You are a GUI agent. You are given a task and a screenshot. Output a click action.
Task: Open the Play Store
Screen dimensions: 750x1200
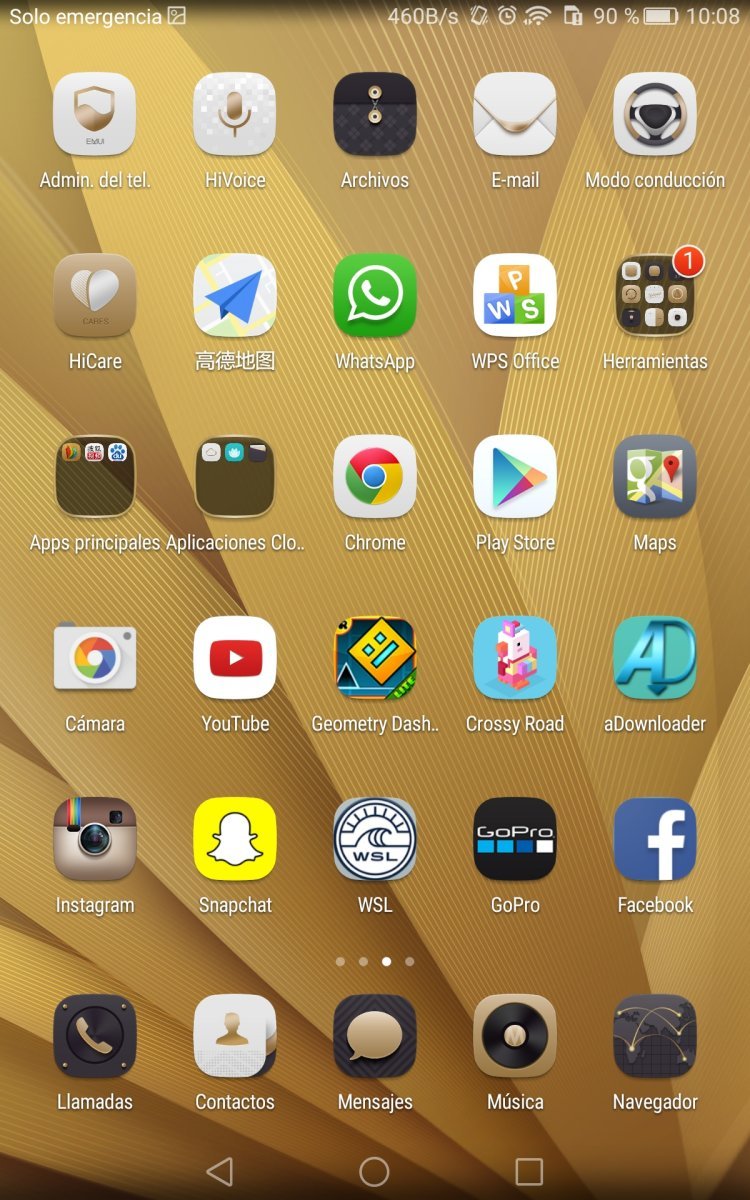(x=515, y=476)
